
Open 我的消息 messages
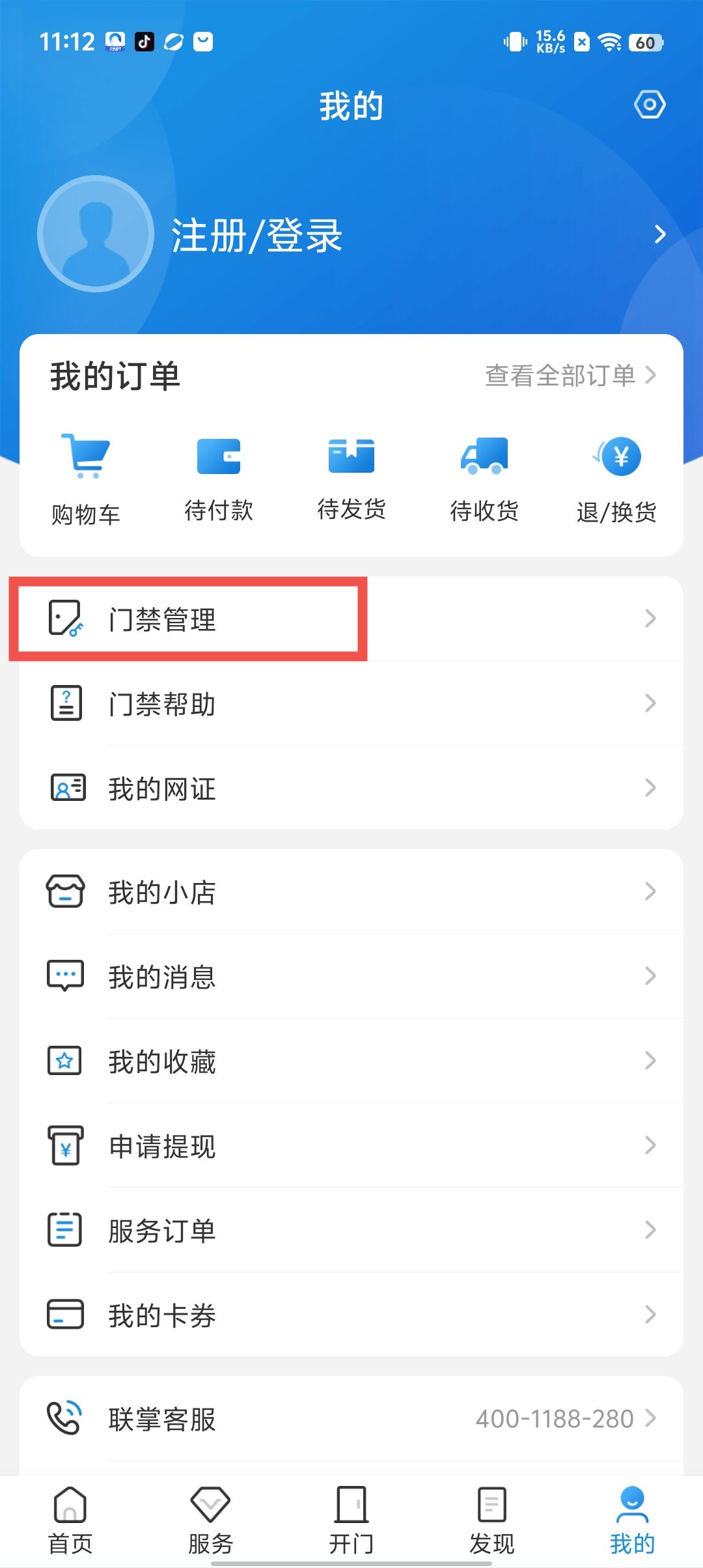click(351, 976)
